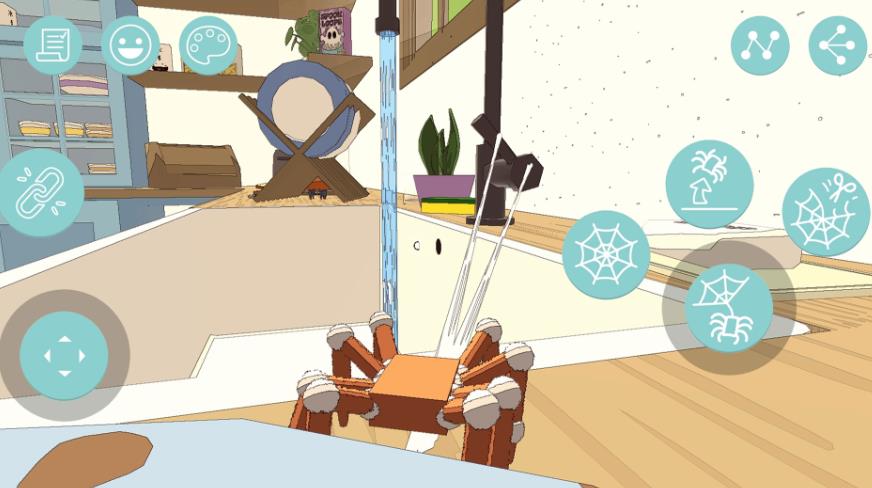Make the spider jump
This screenshot has height=488, width=872.
click(709, 183)
